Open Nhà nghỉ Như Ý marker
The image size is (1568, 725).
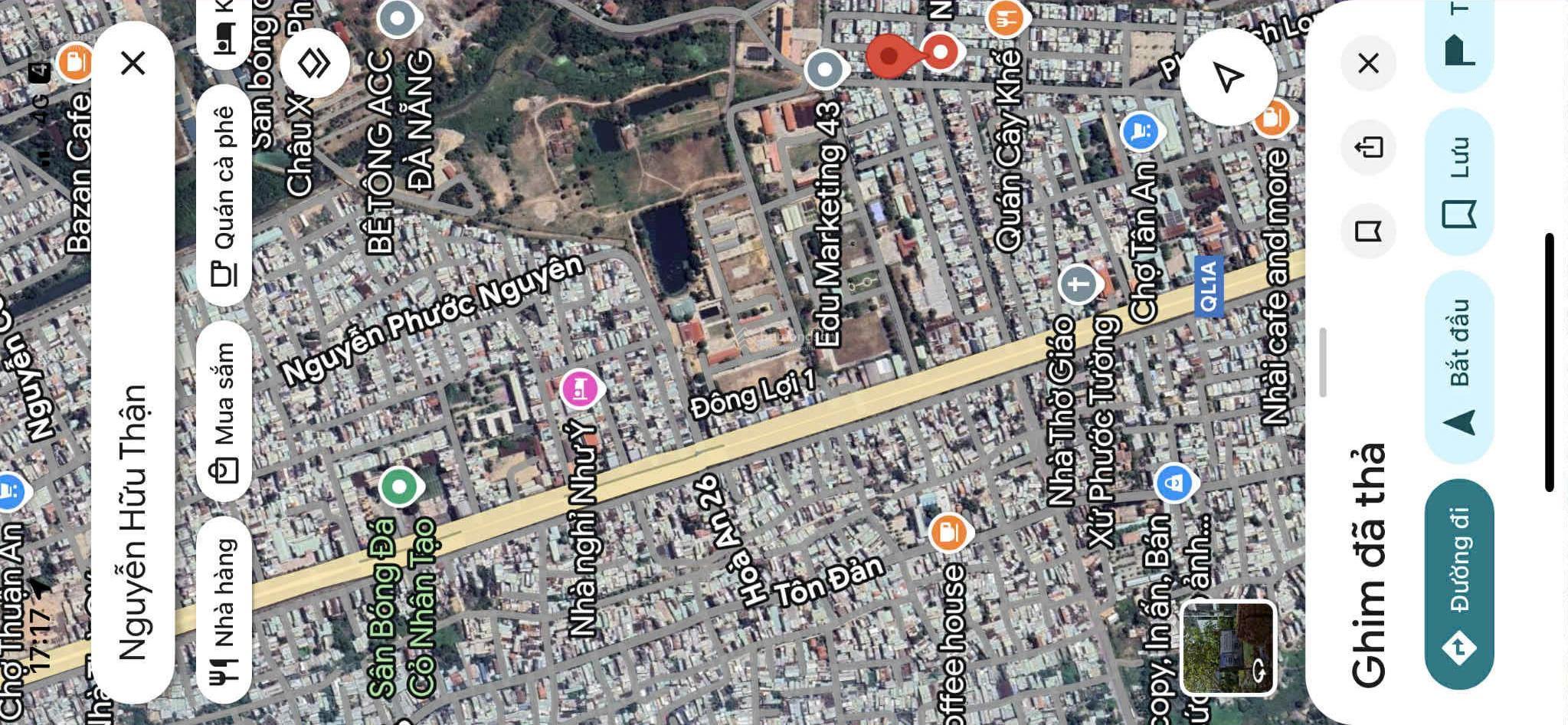580,389
